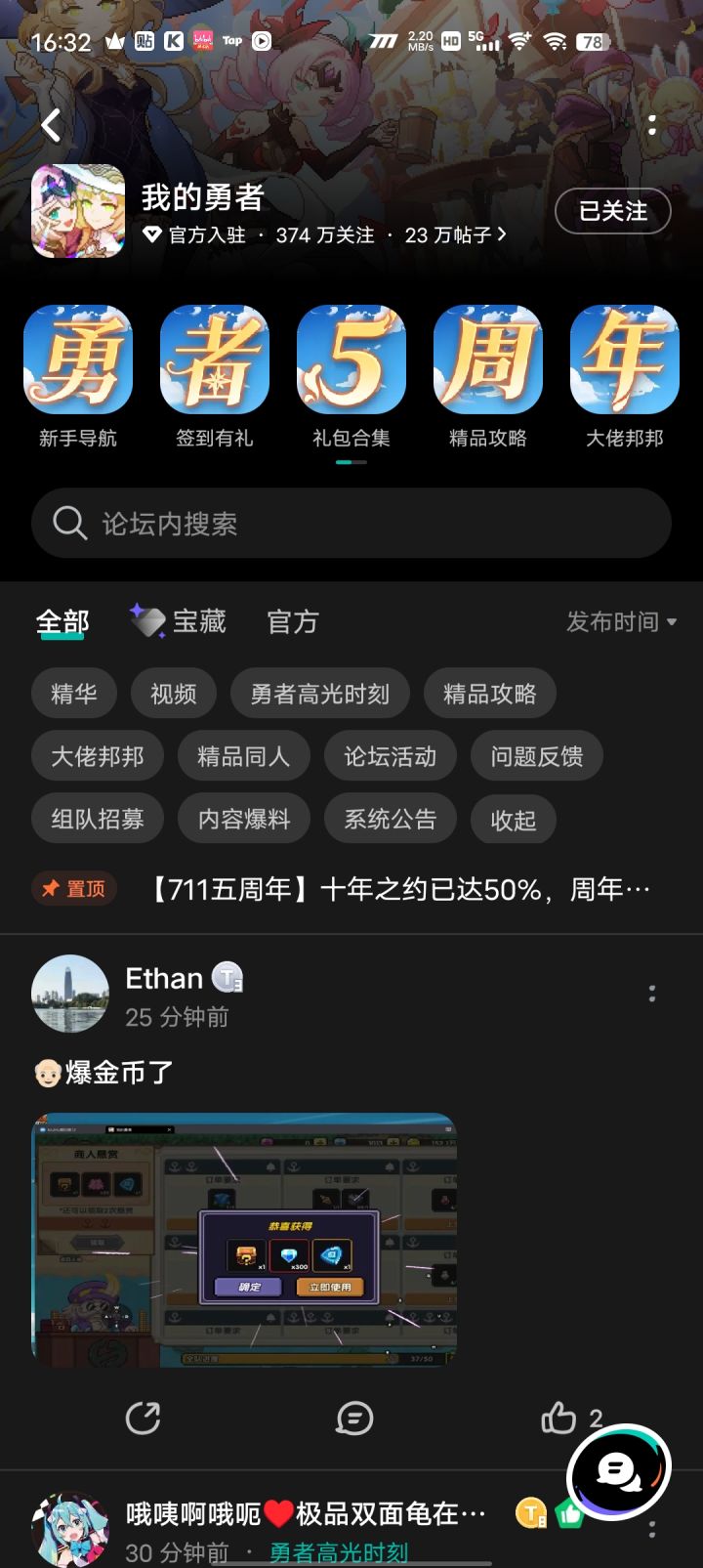Open the overflow menu beside the back arrow row
Screen dimensions: 703x1568
click(651, 125)
